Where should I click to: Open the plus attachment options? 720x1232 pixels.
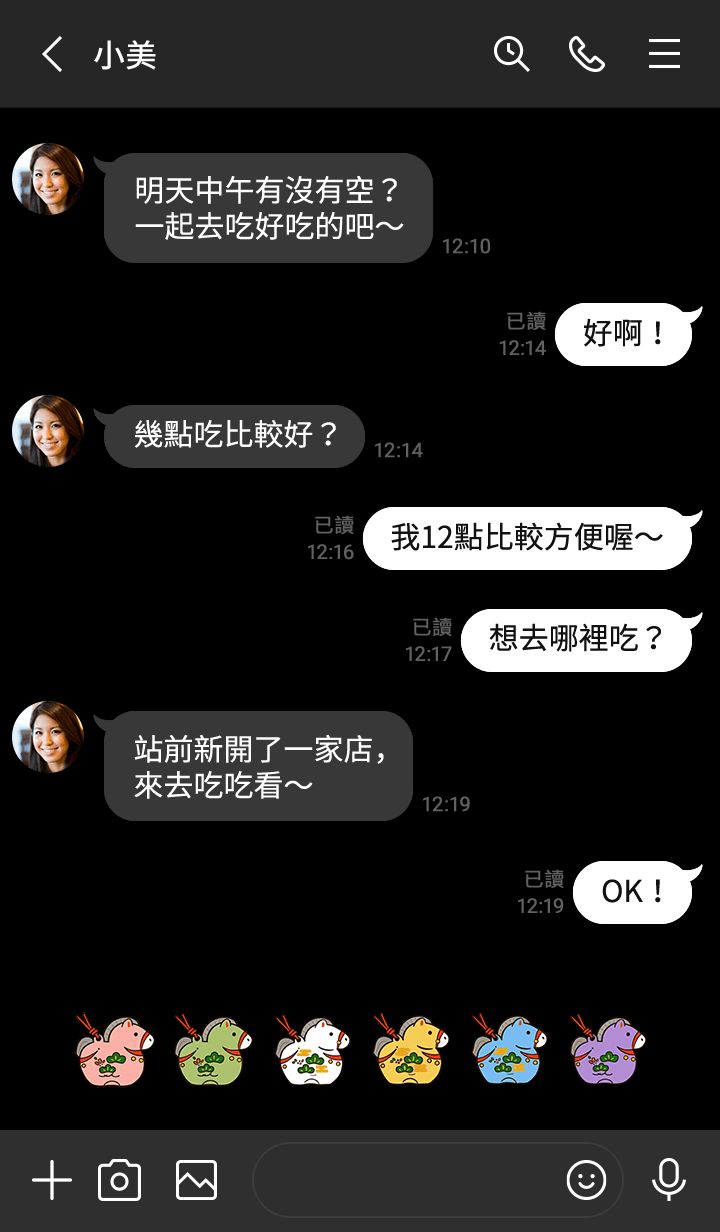click(x=52, y=1181)
